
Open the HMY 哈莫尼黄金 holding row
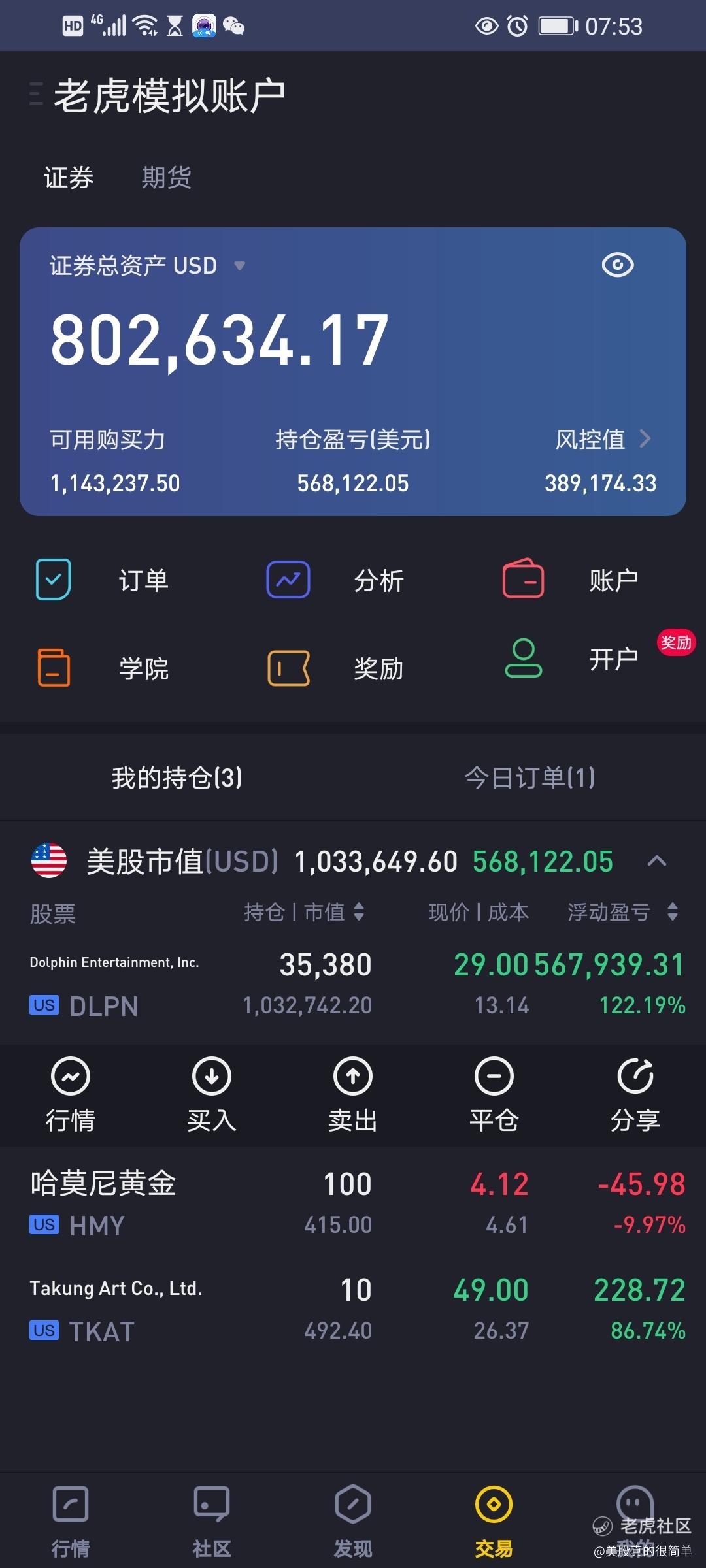click(353, 1203)
